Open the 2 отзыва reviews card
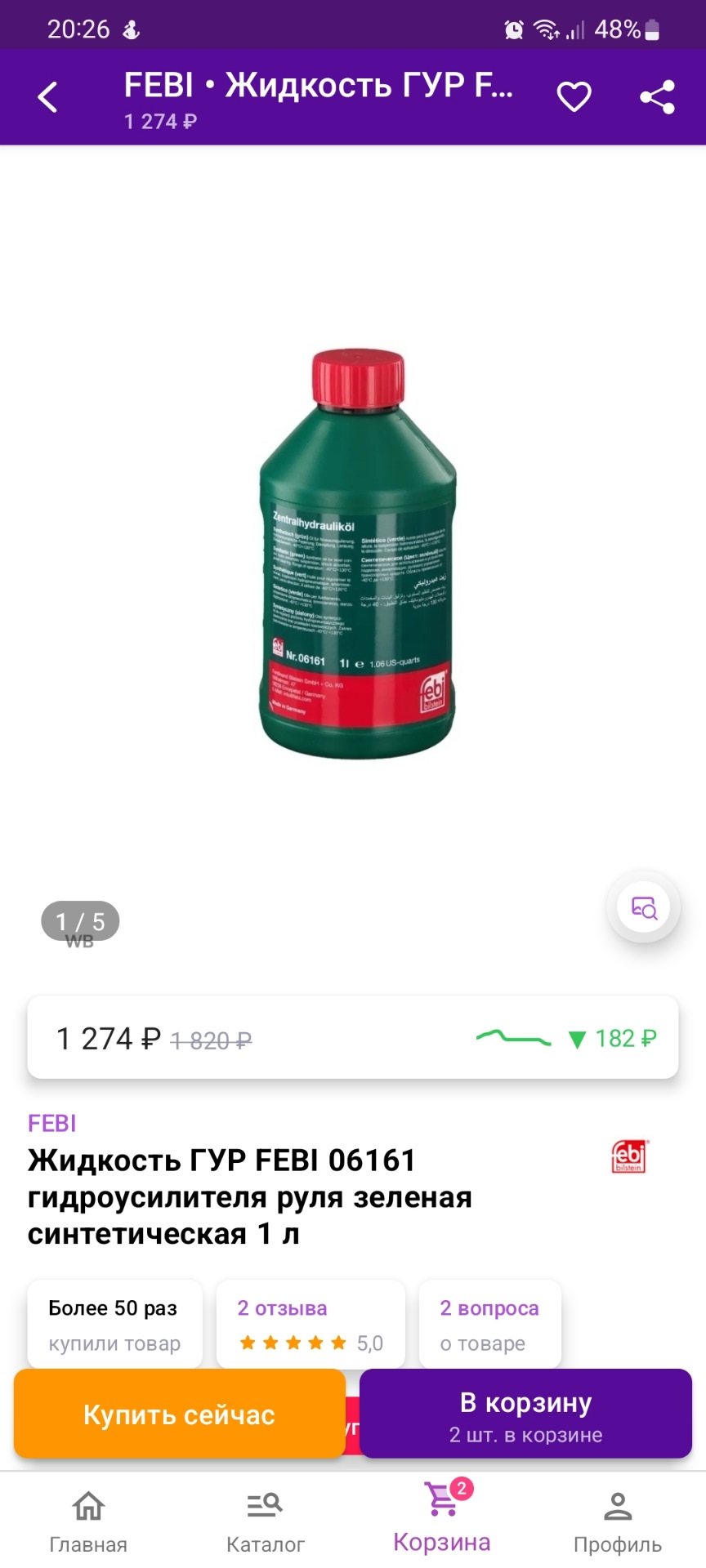Screen dimensions: 706x1568 pyautogui.click(x=310, y=1324)
